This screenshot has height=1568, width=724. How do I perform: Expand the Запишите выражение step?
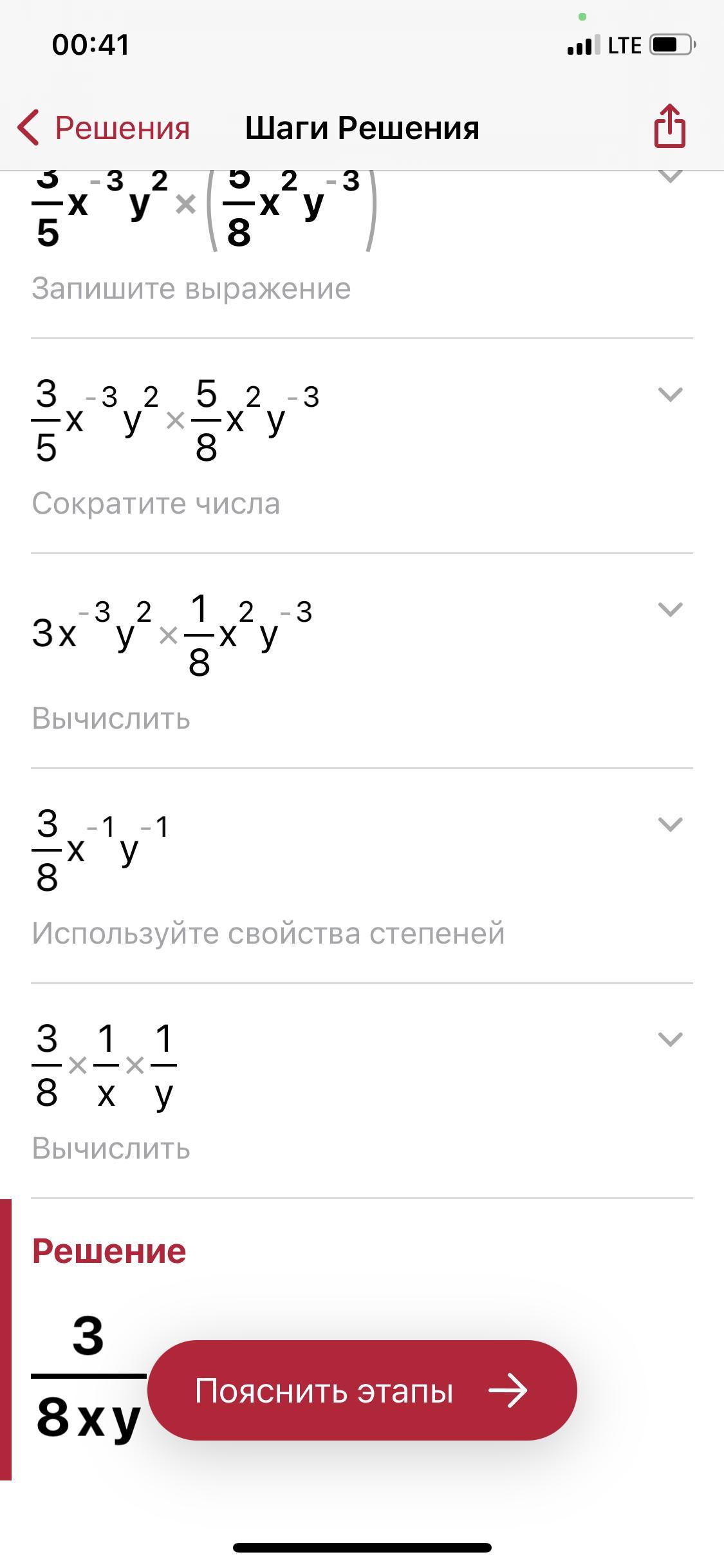click(x=671, y=176)
